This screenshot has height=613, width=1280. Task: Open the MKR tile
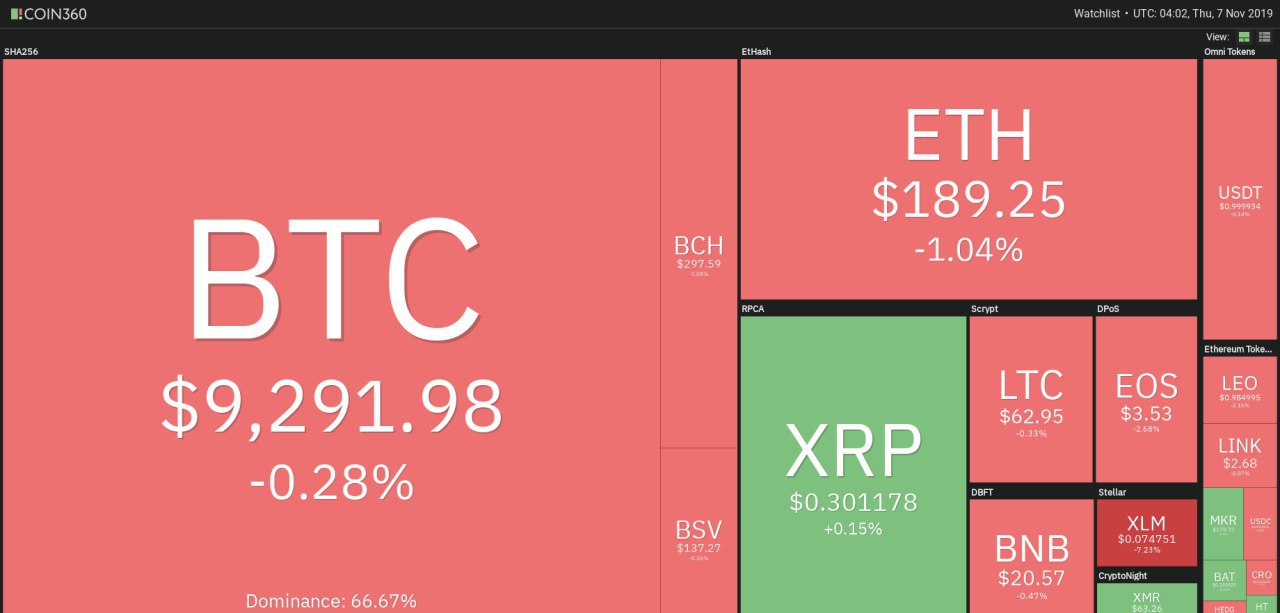(1223, 523)
